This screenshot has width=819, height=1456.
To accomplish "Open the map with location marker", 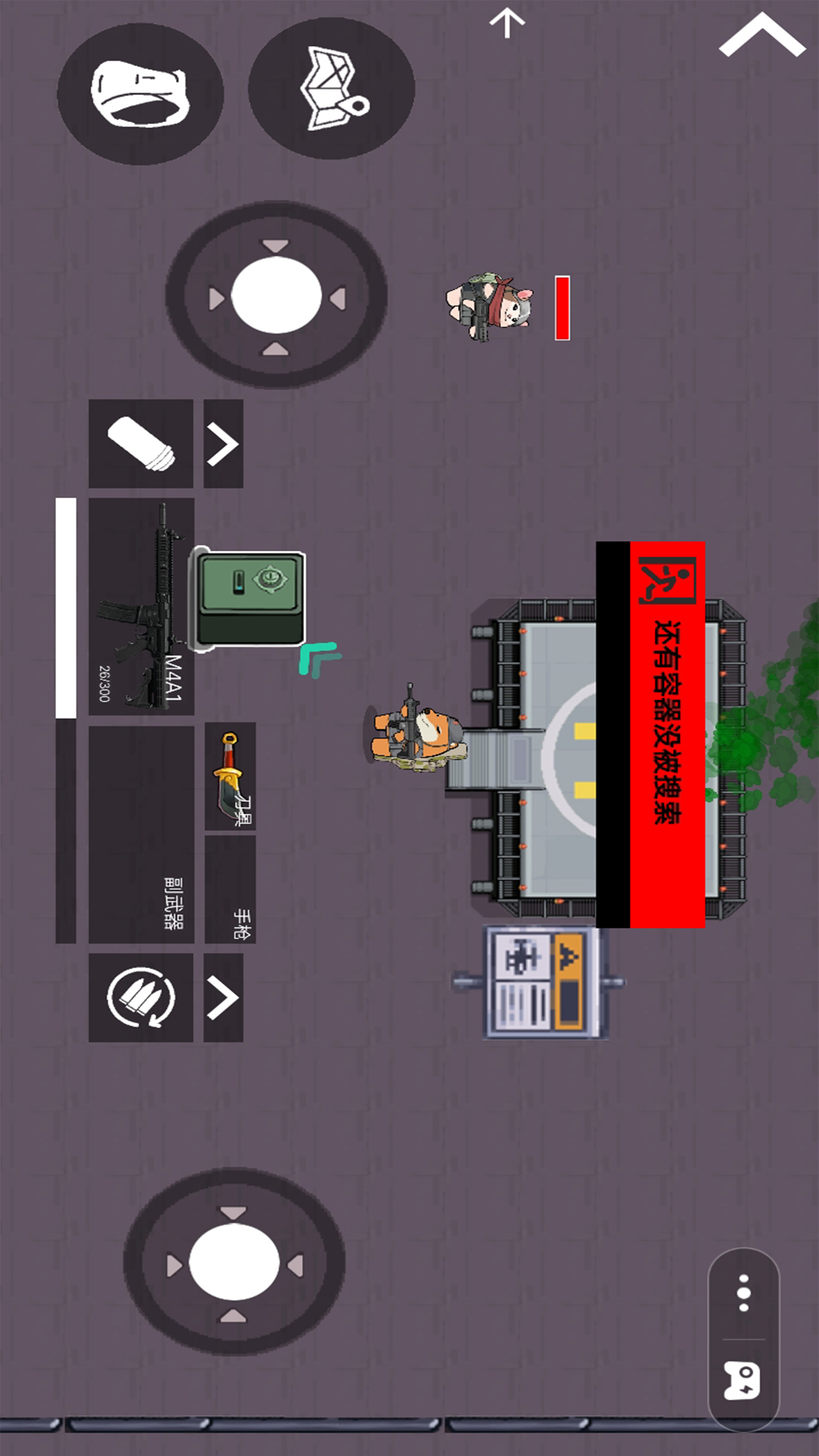I will tap(331, 89).
